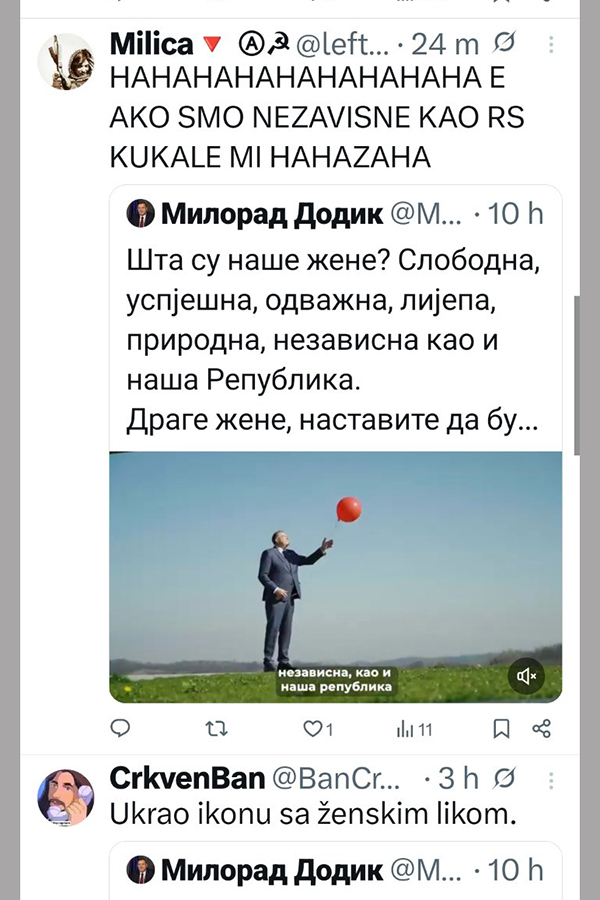Open overflow menu on Milica's post
Screen dimensions: 600x900
[553, 44]
